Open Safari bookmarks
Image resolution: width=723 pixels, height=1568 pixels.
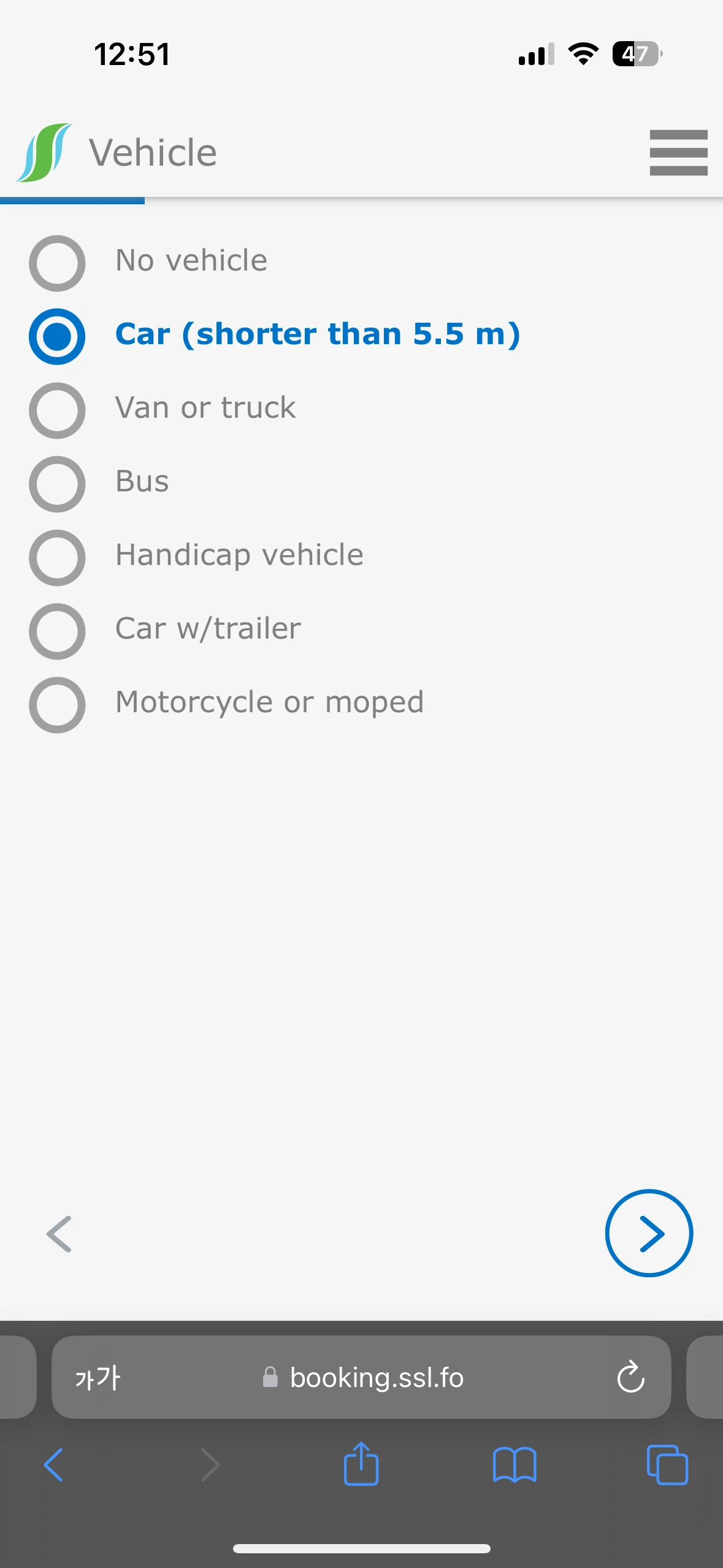tap(514, 1465)
